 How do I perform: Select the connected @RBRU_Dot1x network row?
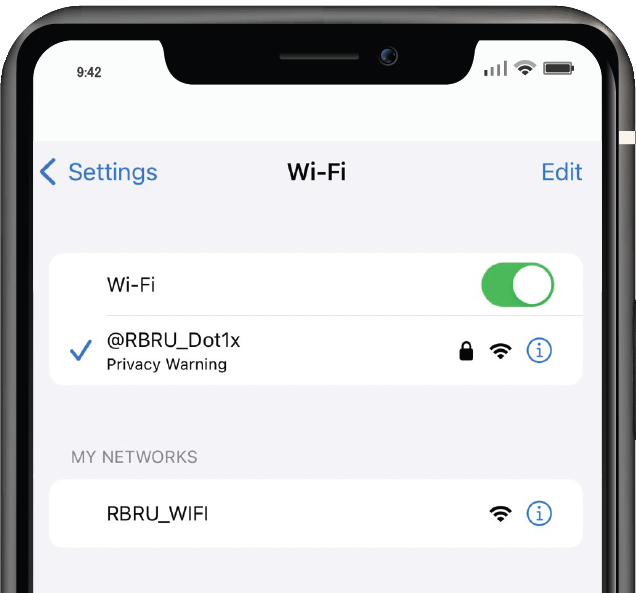pos(250,351)
